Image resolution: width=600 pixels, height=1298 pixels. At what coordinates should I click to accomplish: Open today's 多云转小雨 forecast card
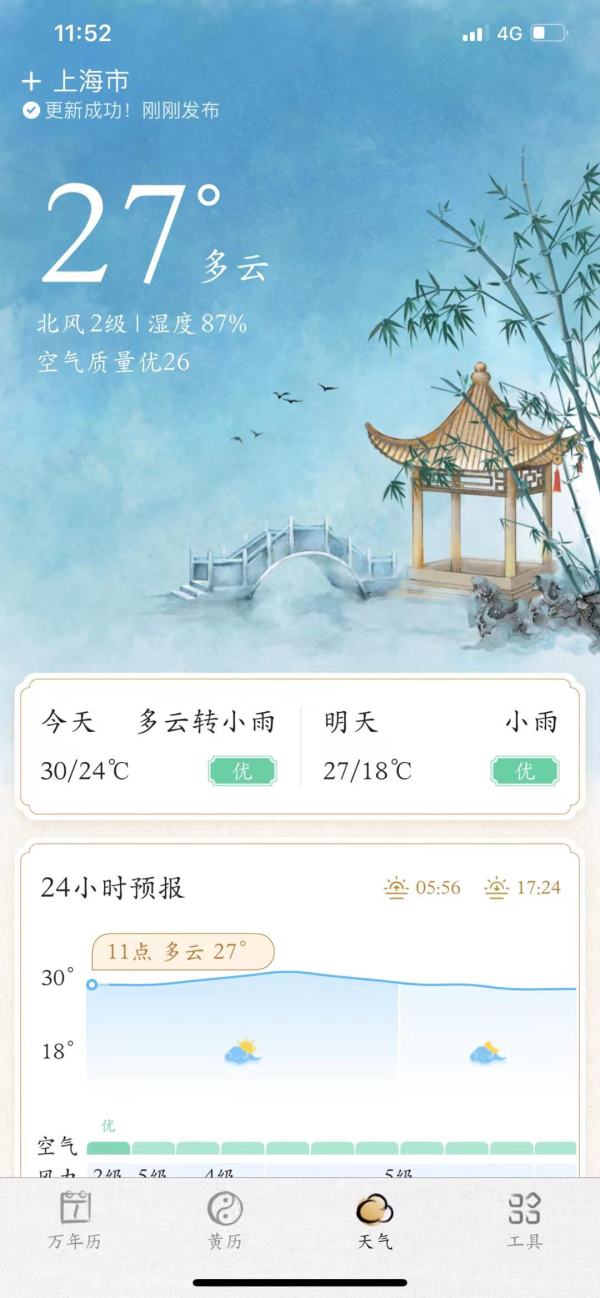pyautogui.click(x=158, y=746)
